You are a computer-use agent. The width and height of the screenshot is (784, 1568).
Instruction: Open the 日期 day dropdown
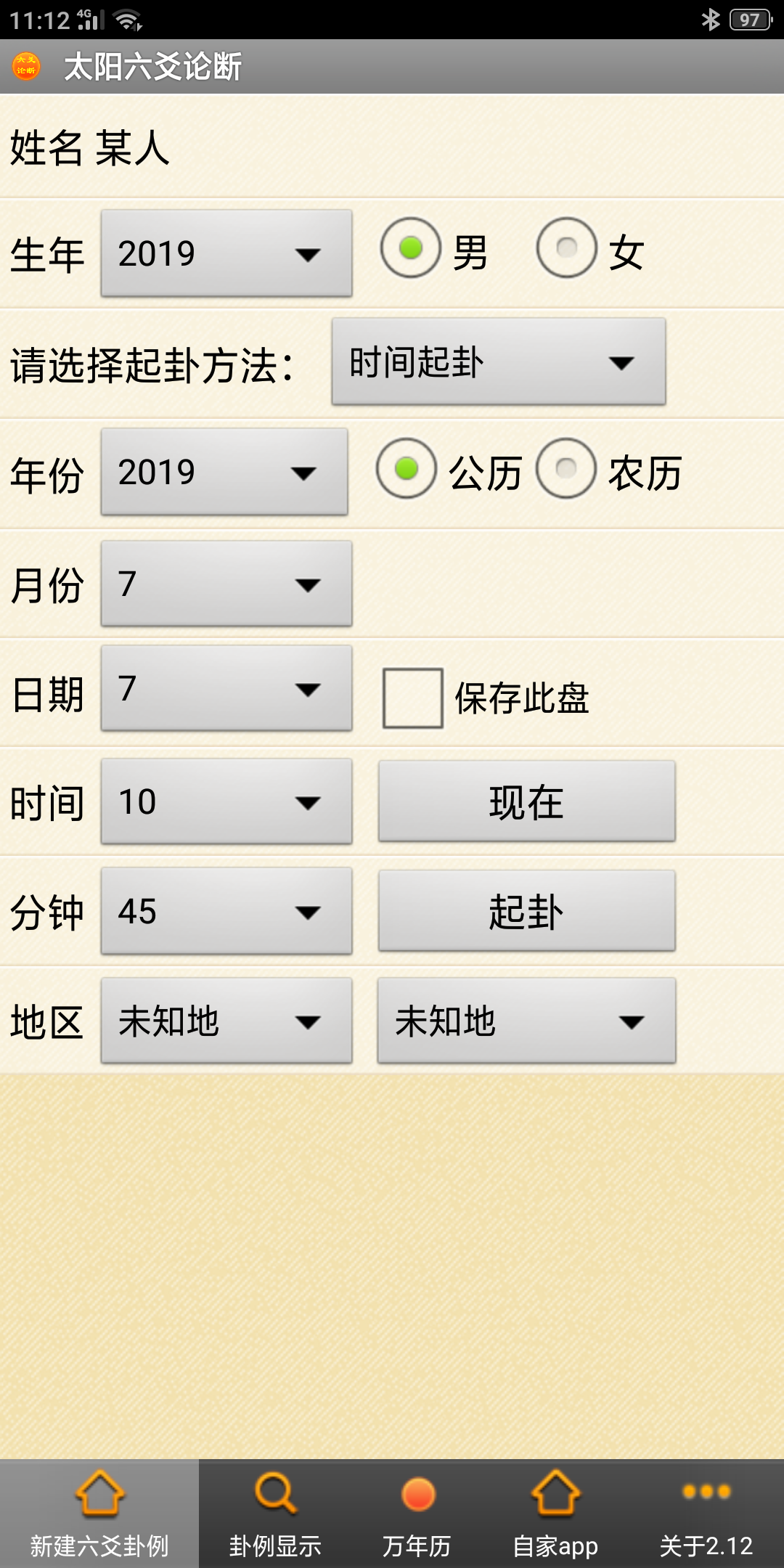click(x=226, y=689)
